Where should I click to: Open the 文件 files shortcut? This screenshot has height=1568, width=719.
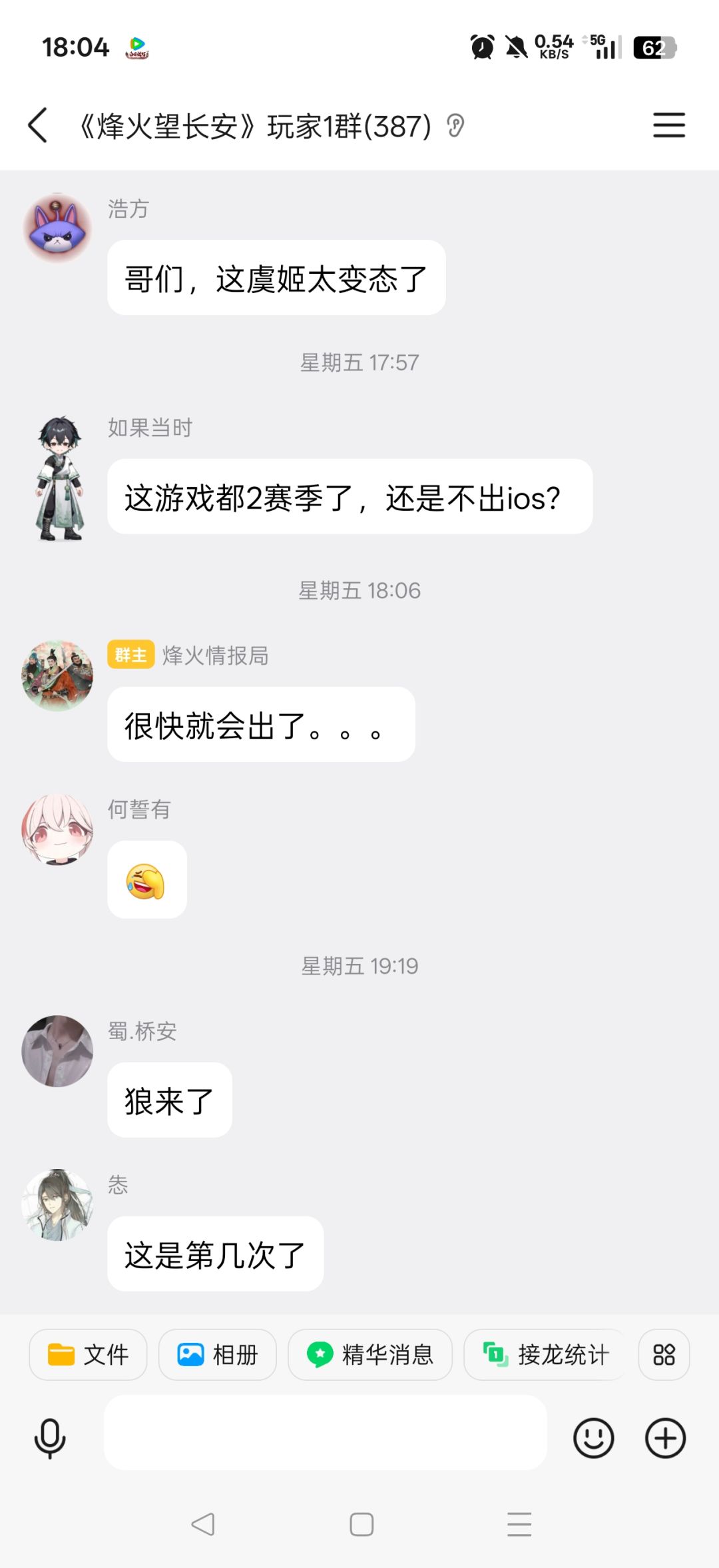click(88, 1354)
